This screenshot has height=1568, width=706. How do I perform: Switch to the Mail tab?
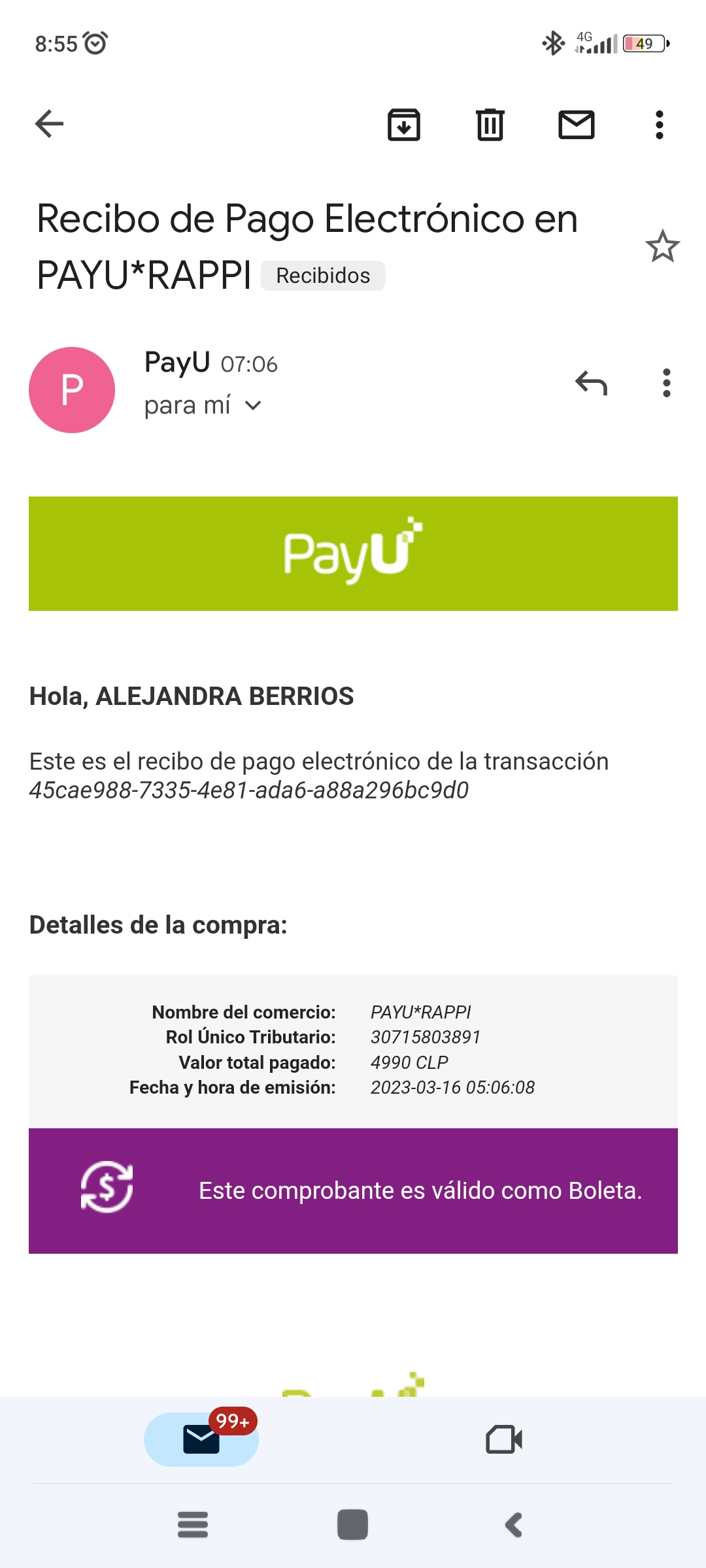coord(201,1439)
